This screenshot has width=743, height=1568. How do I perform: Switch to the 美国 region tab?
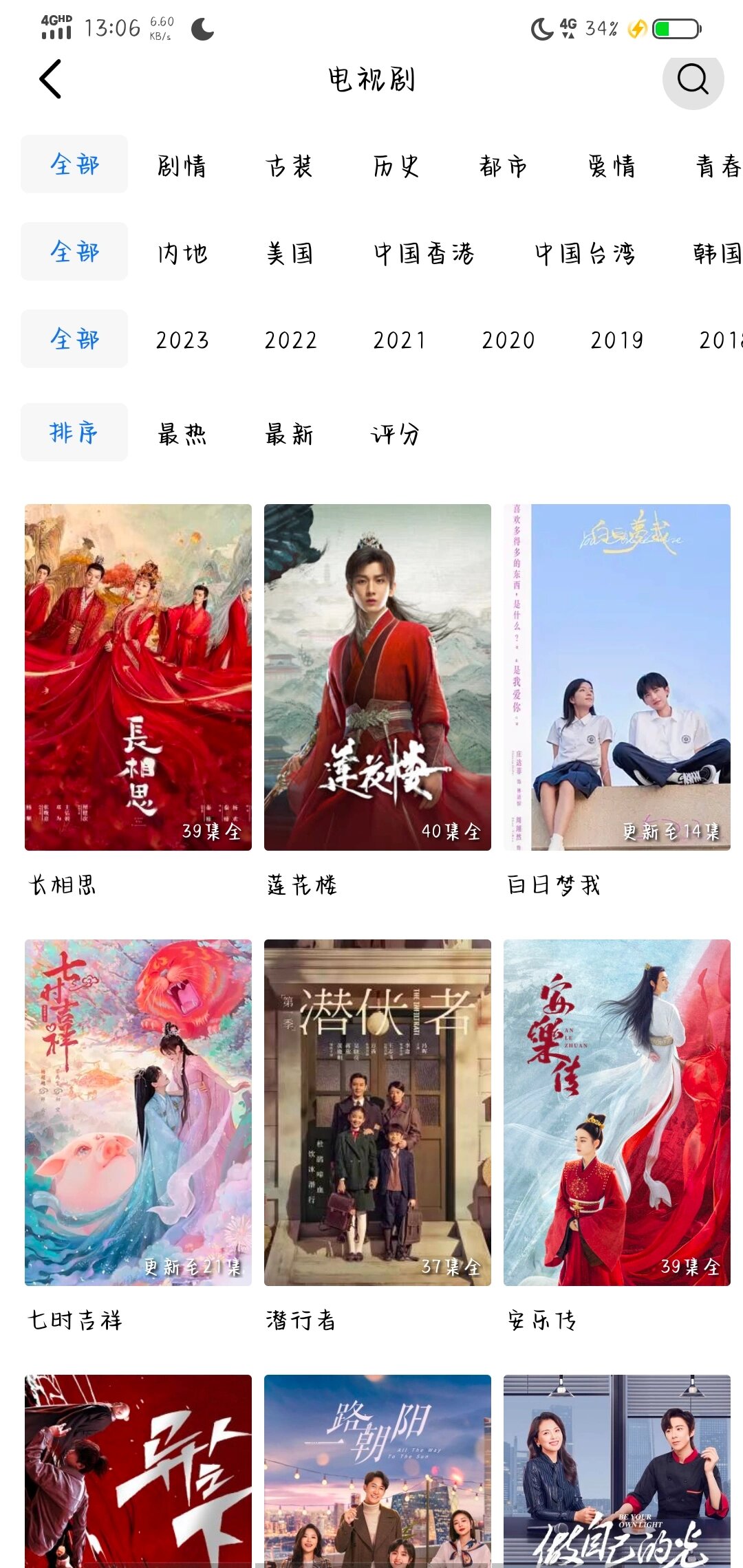coord(290,253)
